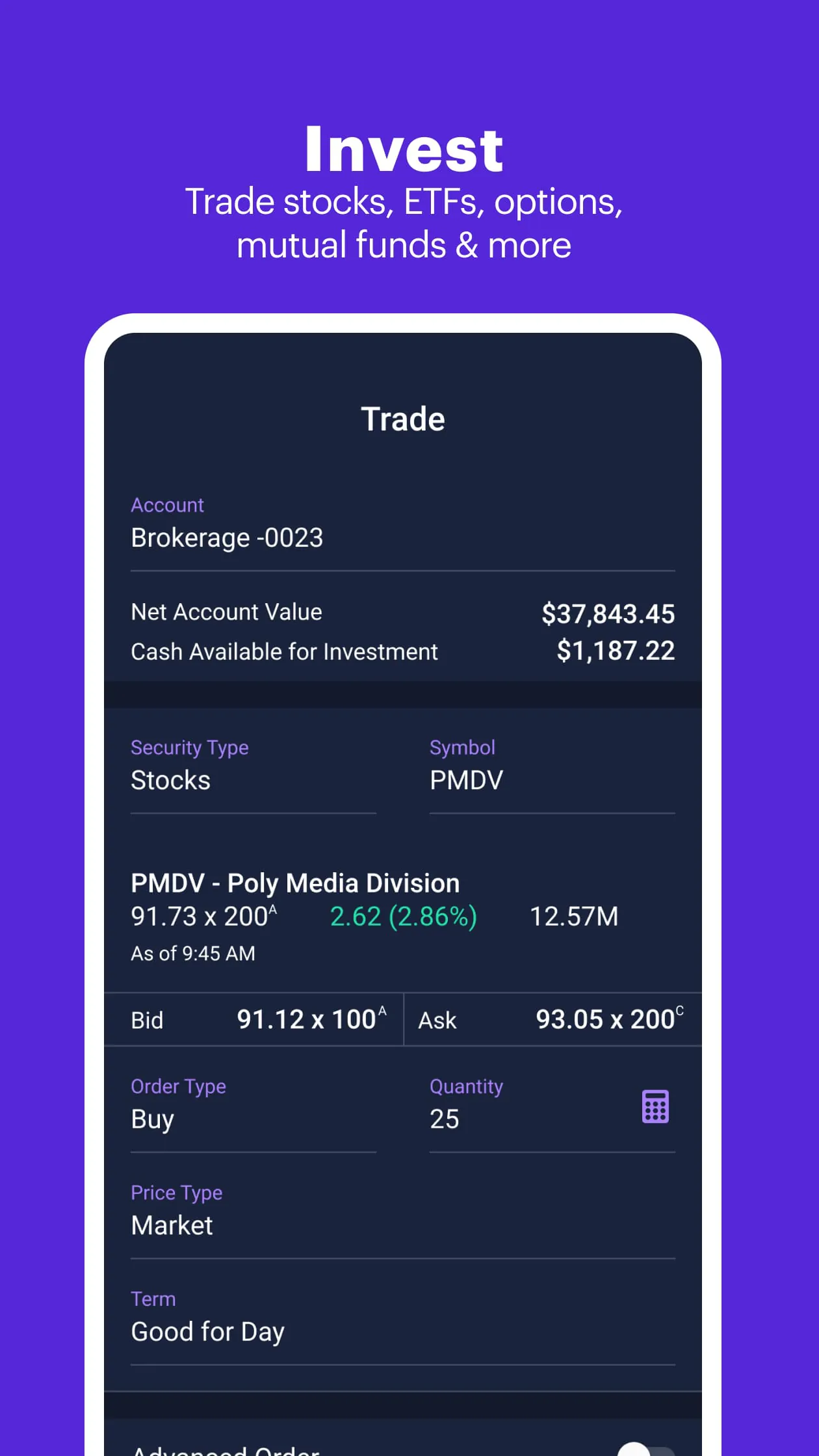Open the Account selector showing Brokerage -0023

[226, 538]
